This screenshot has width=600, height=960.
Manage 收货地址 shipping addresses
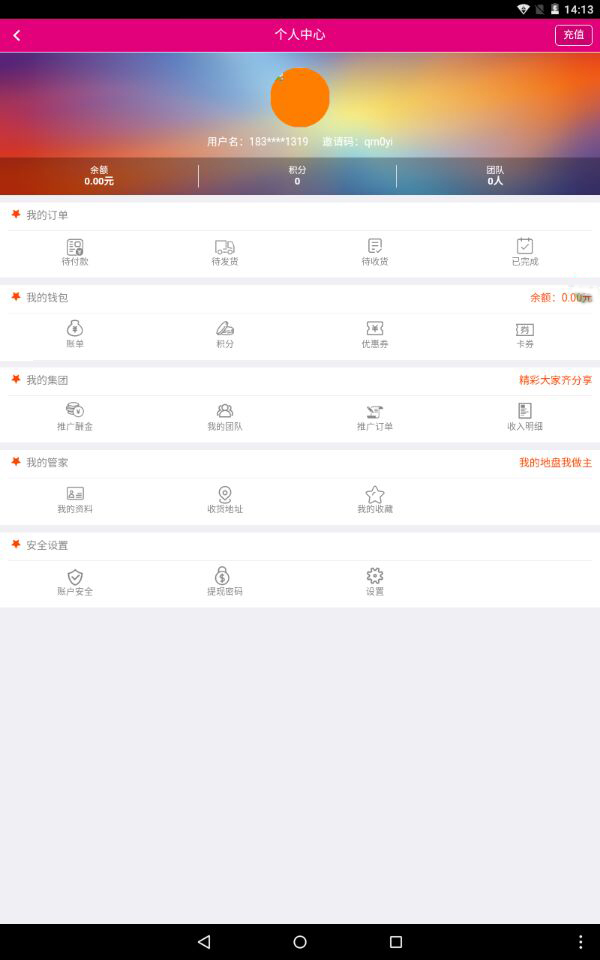click(x=225, y=499)
